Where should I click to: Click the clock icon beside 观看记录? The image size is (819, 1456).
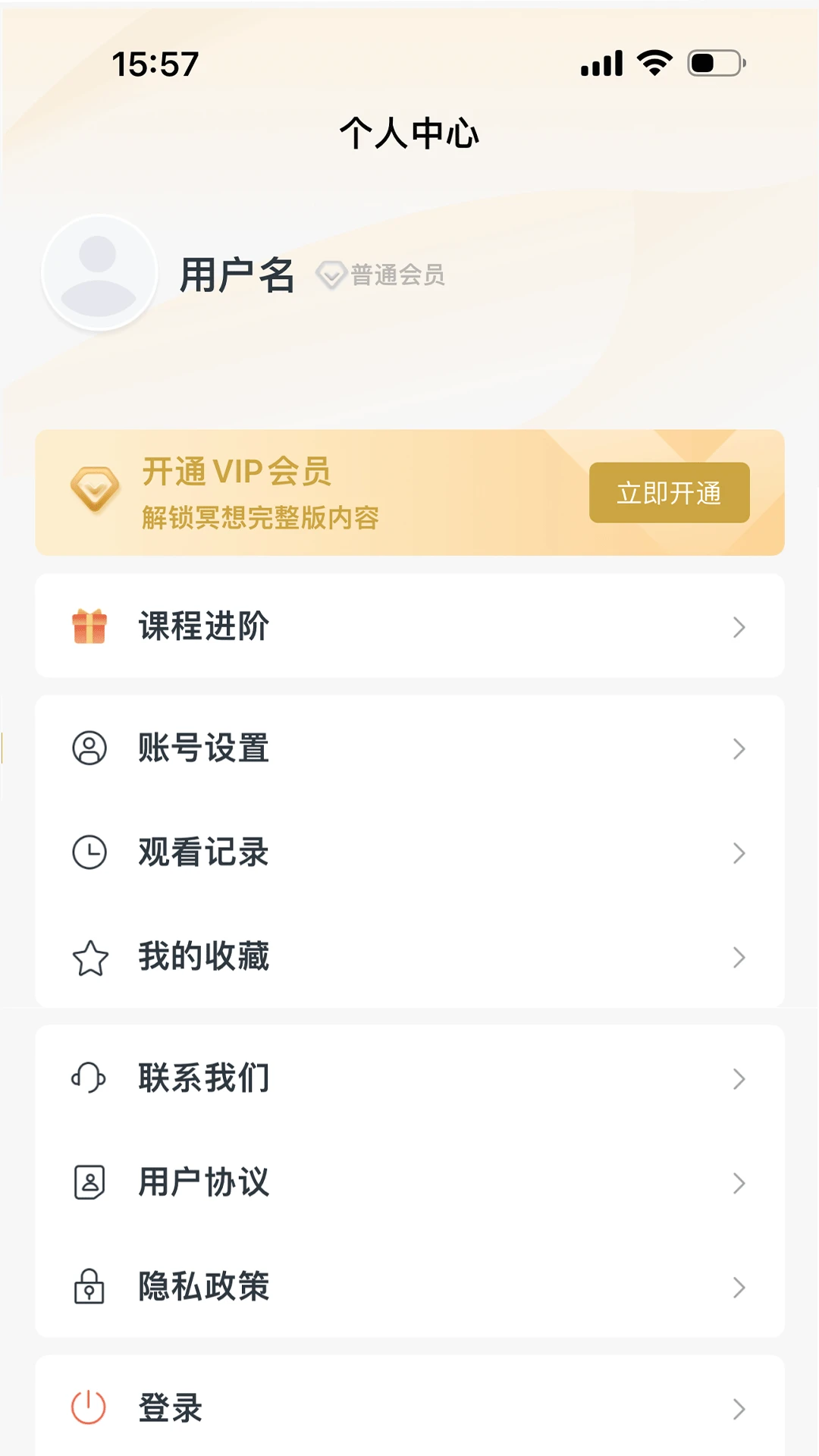[x=89, y=852]
